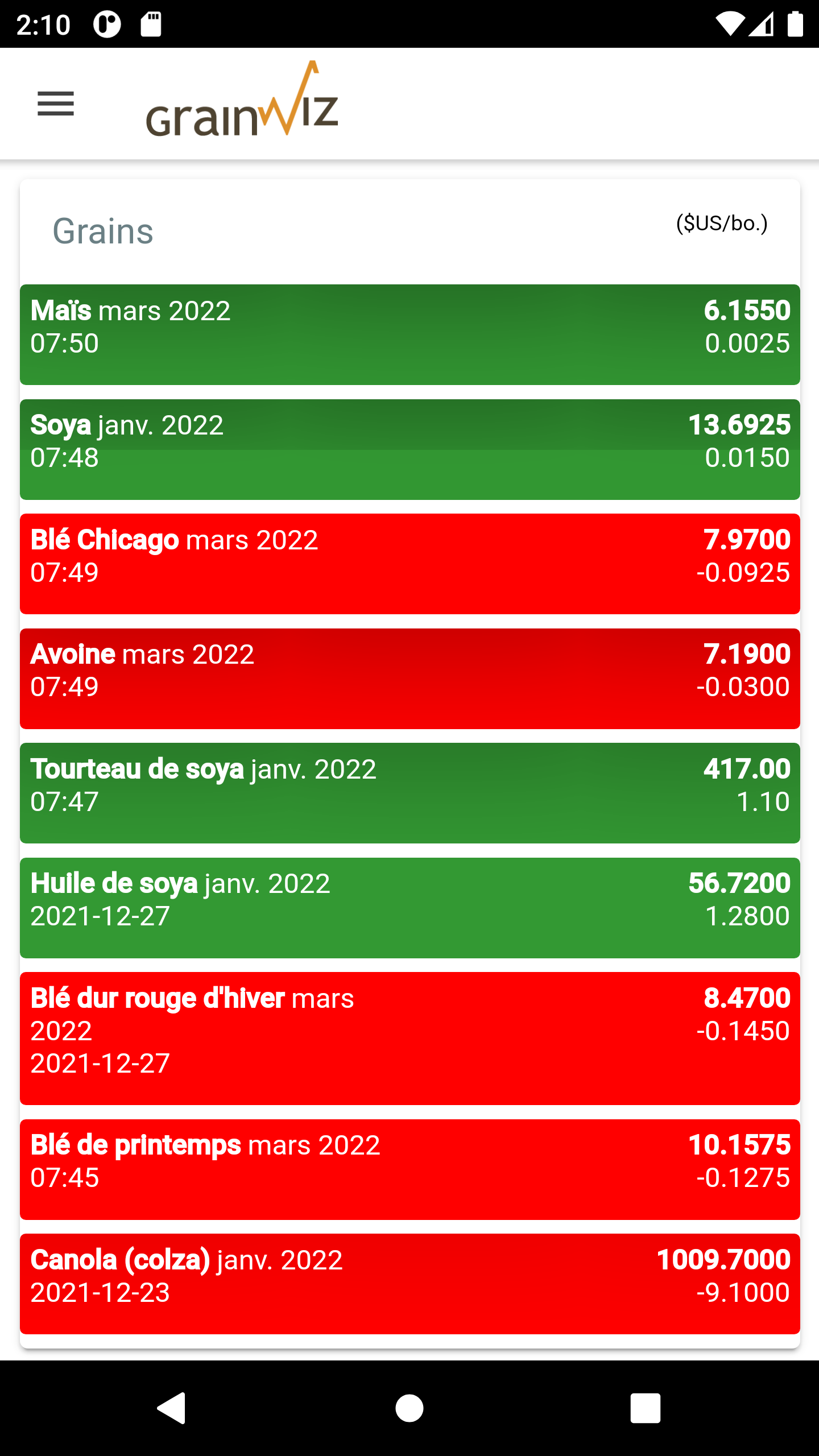The image size is (819, 1456).
Task: Open the hamburger drawer menu
Action: 56,104
